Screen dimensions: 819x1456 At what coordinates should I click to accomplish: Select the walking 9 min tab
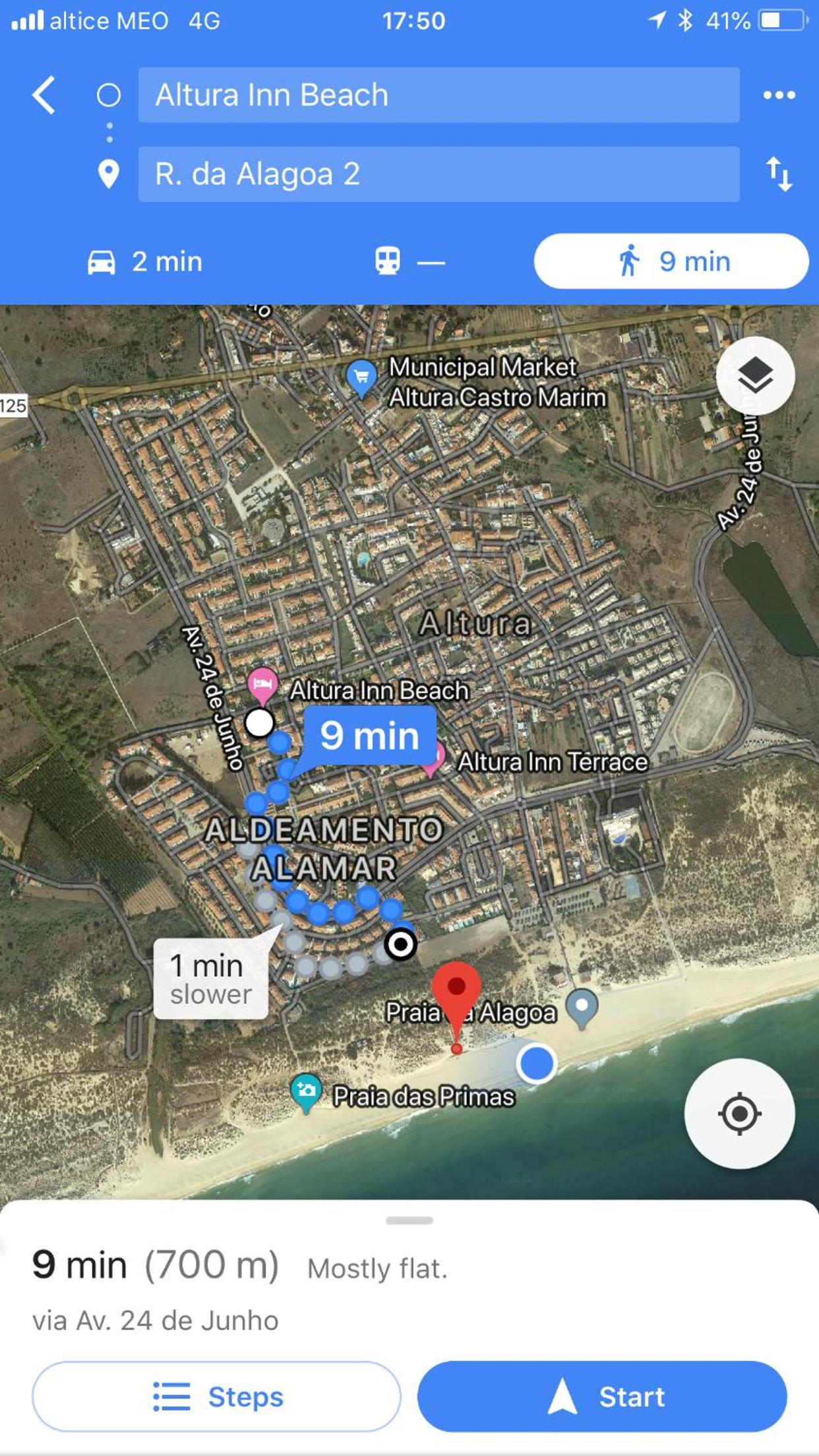tap(671, 261)
